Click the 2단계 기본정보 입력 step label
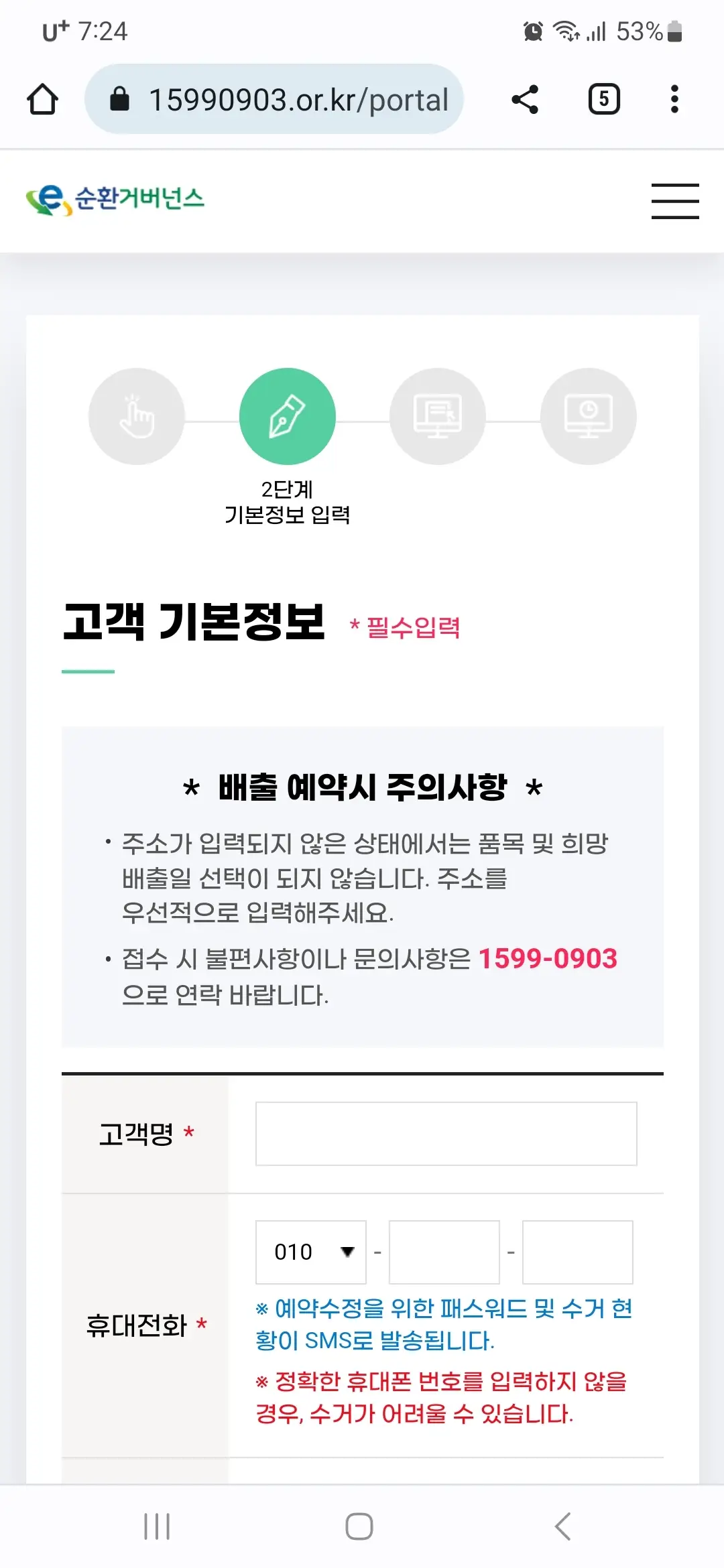The width and height of the screenshot is (724, 1568). click(x=287, y=501)
